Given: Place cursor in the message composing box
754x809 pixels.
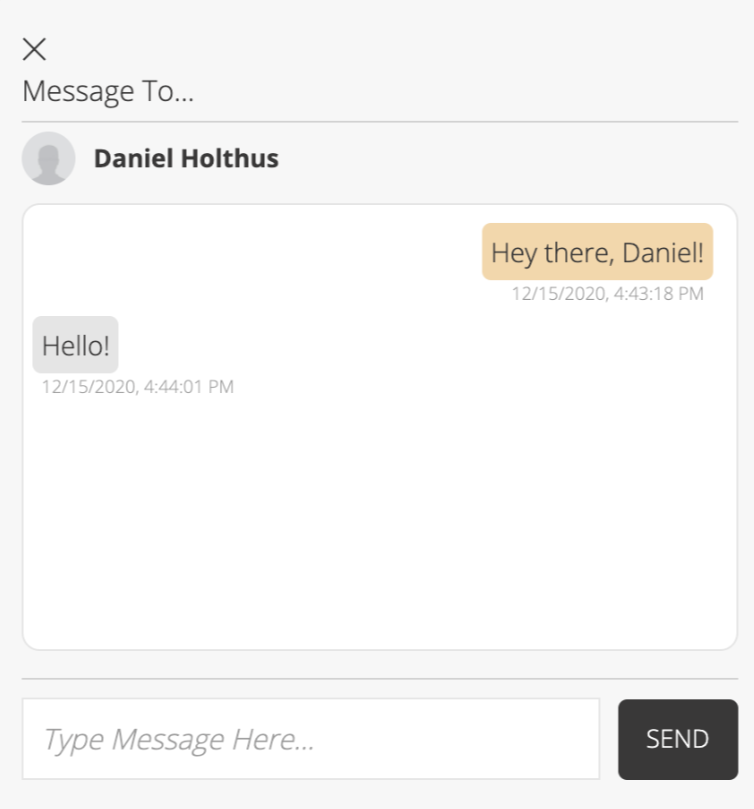Looking at the screenshot, I should 315,739.
